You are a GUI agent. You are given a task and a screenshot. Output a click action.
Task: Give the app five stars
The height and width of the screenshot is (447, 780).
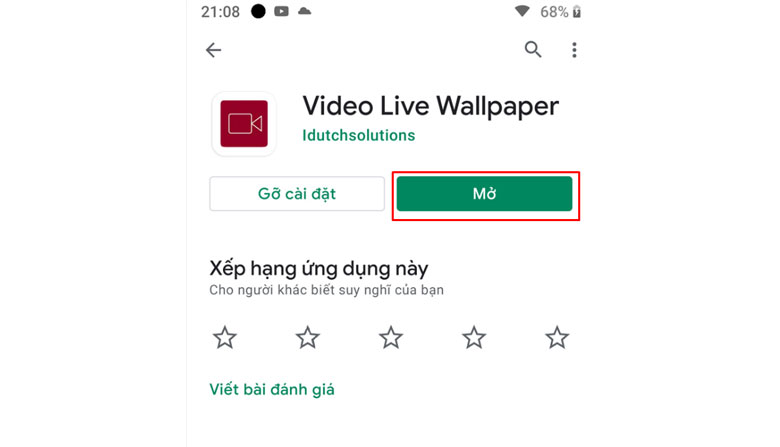[557, 338]
